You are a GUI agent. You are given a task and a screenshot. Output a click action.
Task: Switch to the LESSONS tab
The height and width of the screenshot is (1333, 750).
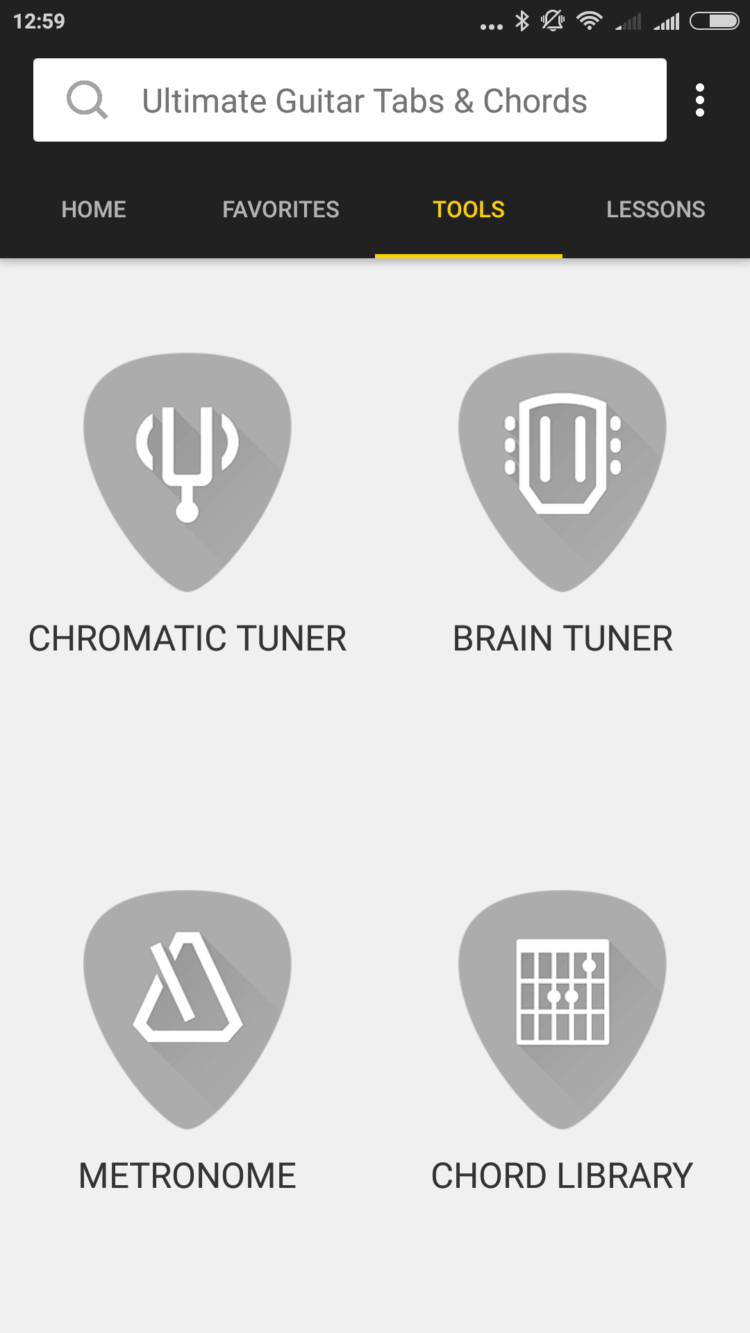click(656, 209)
